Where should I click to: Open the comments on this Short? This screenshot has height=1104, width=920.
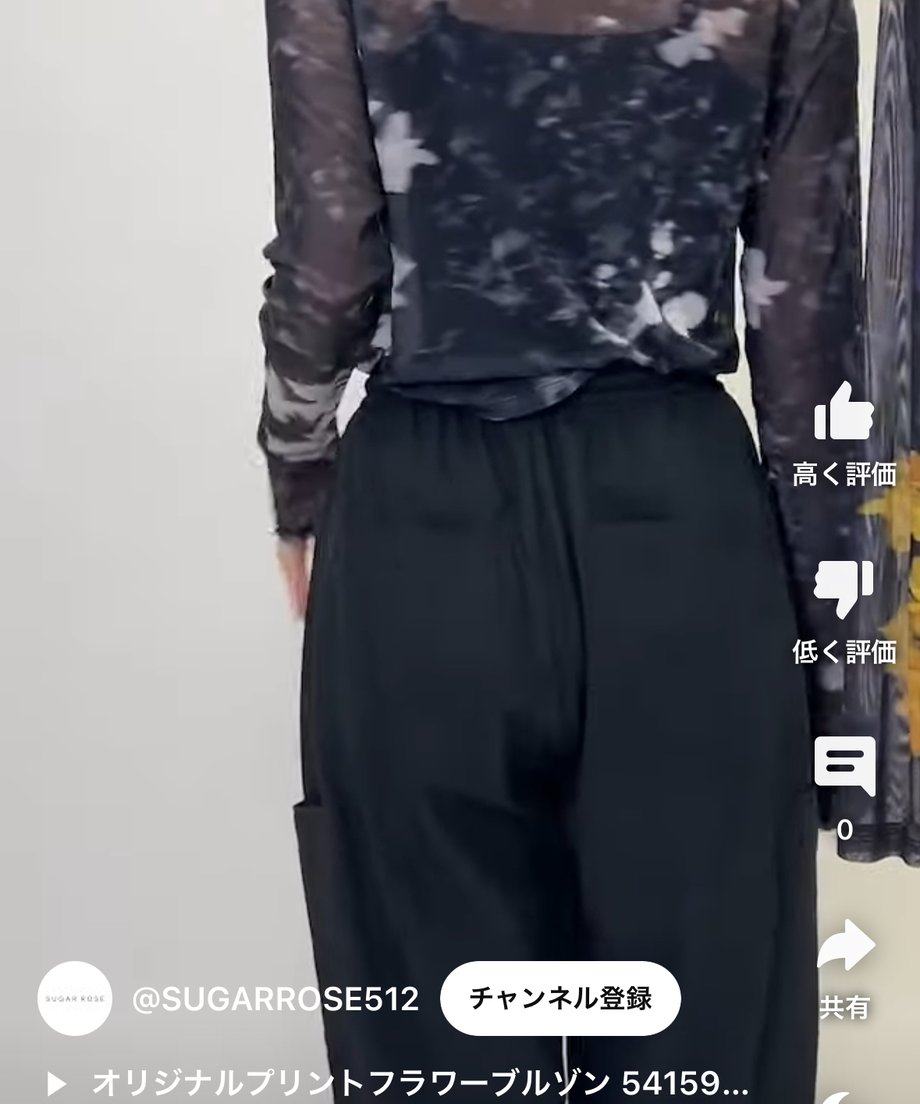844,767
